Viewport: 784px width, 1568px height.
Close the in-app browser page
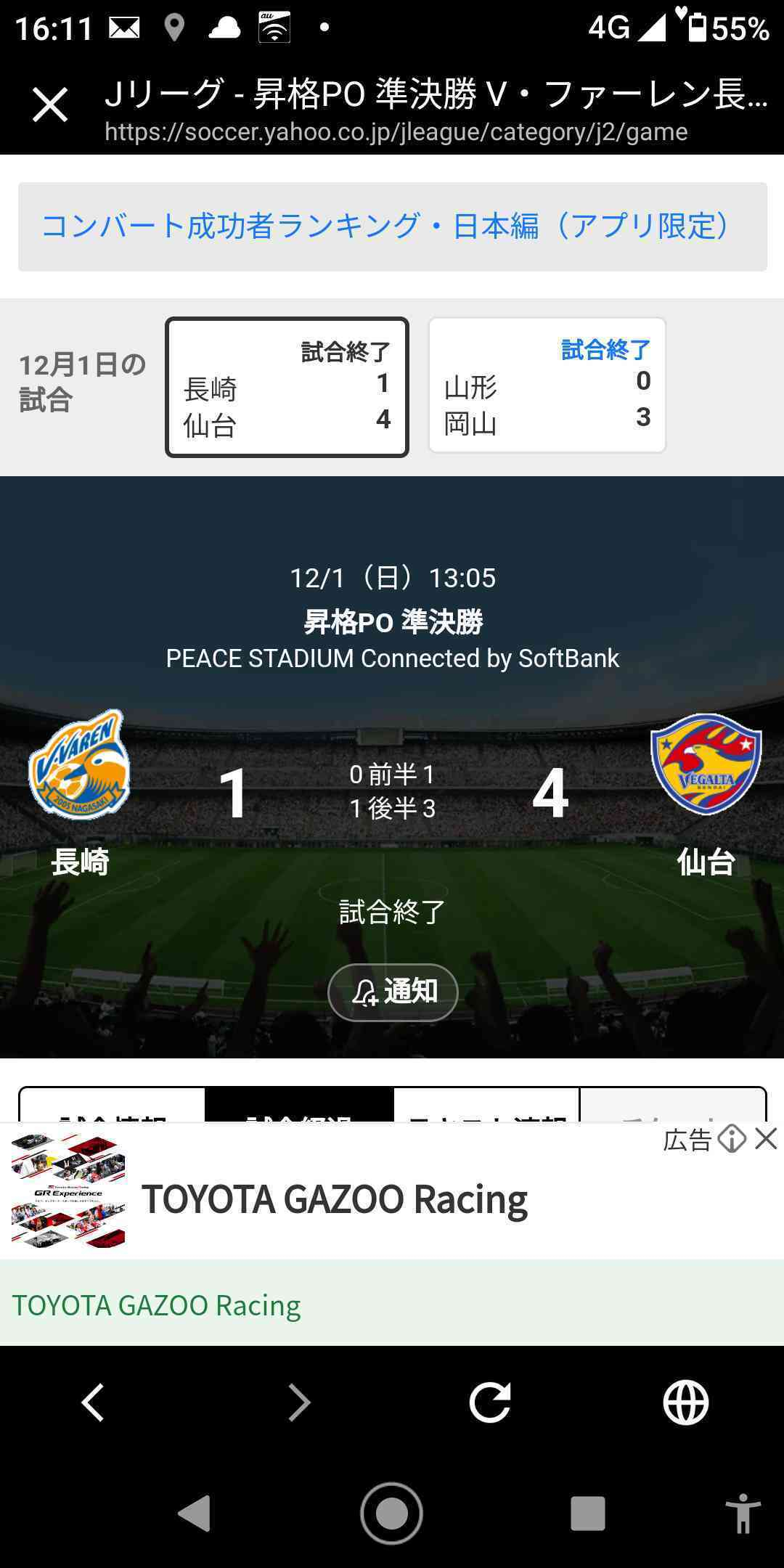50,105
